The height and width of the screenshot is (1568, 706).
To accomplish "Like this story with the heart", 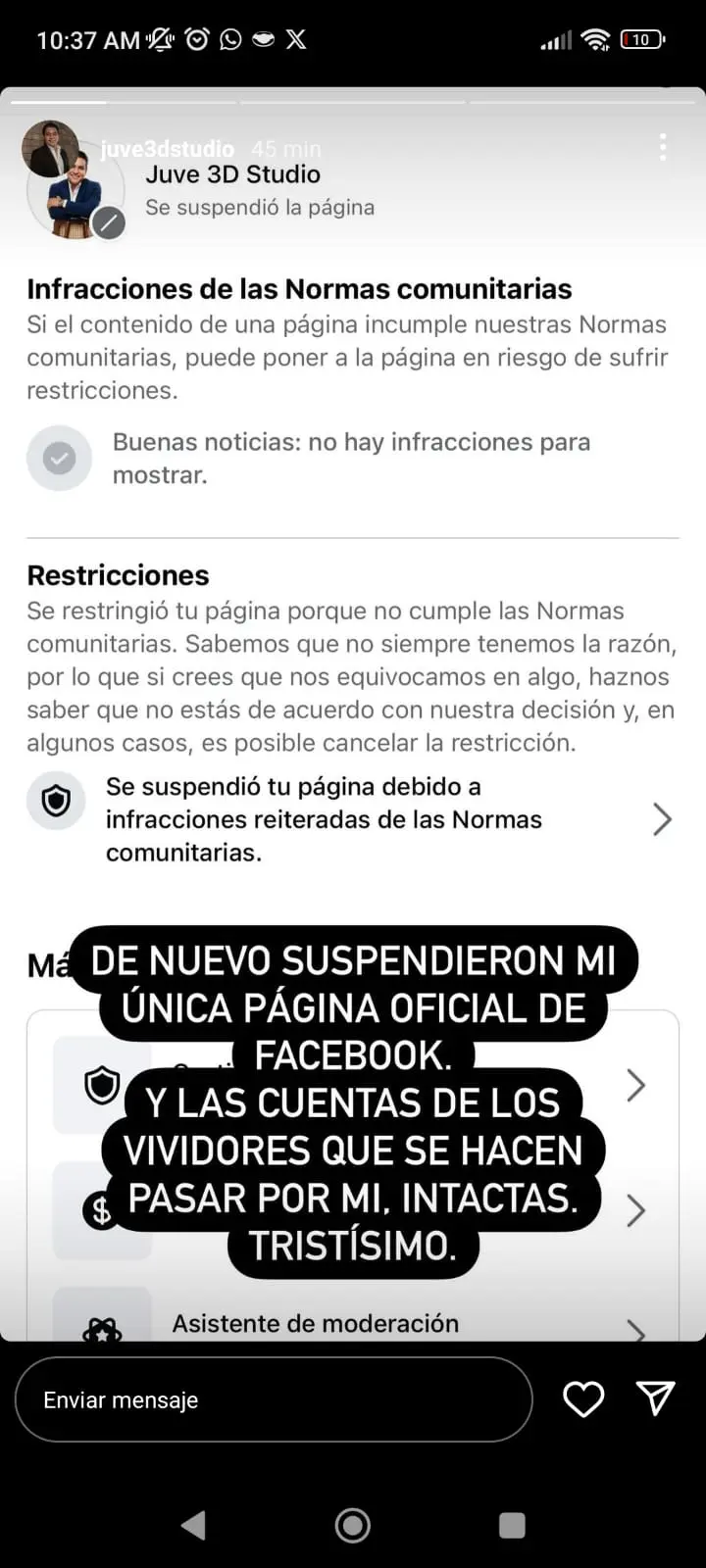I will click(x=583, y=1399).
